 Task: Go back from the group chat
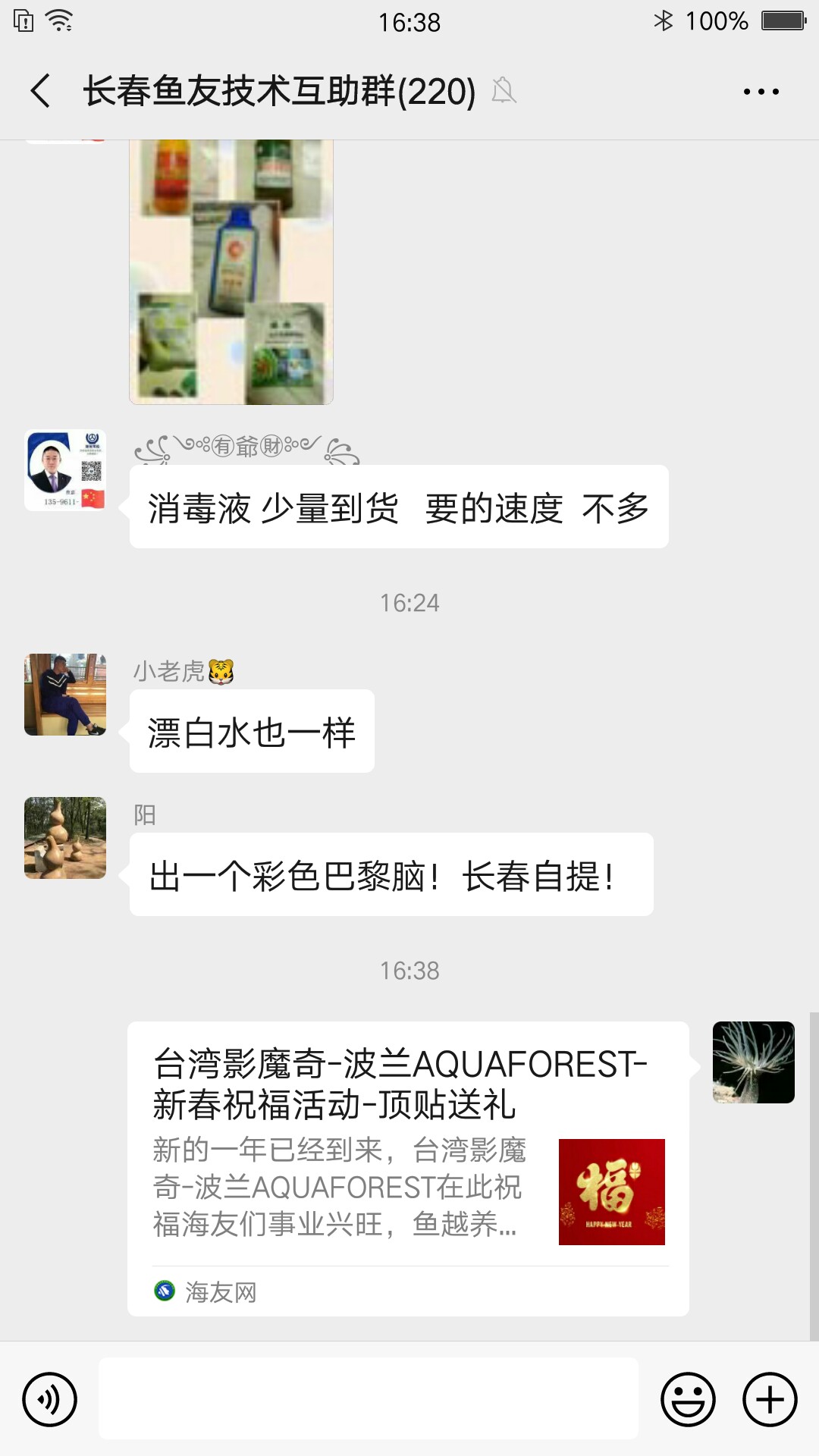pos(41,91)
